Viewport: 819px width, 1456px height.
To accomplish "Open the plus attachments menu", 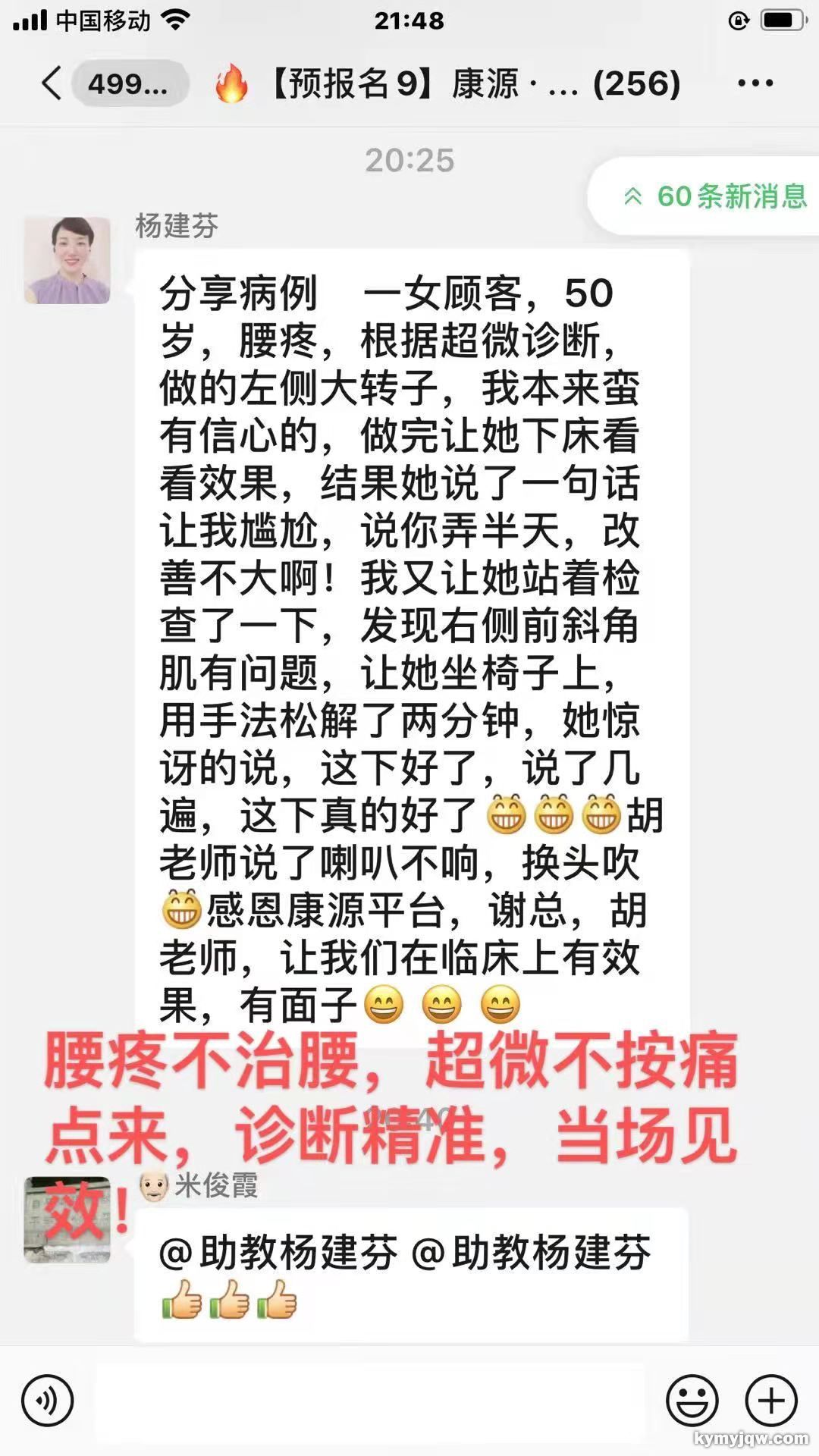I will click(x=771, y=1401).
